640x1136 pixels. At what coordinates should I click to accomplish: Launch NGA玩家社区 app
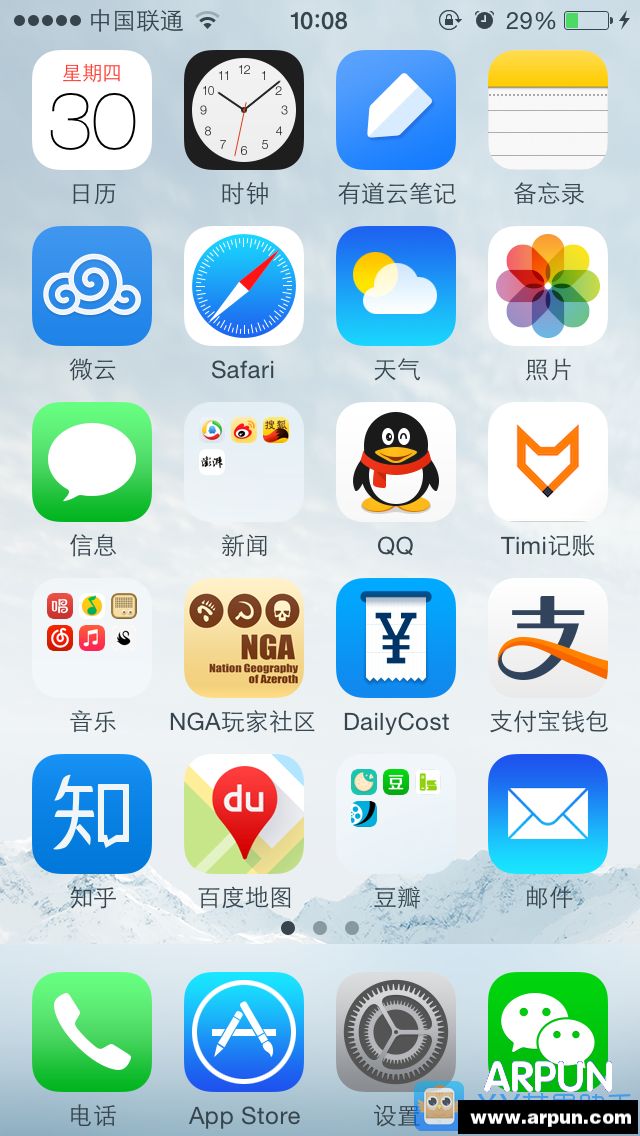click(244, 638)
